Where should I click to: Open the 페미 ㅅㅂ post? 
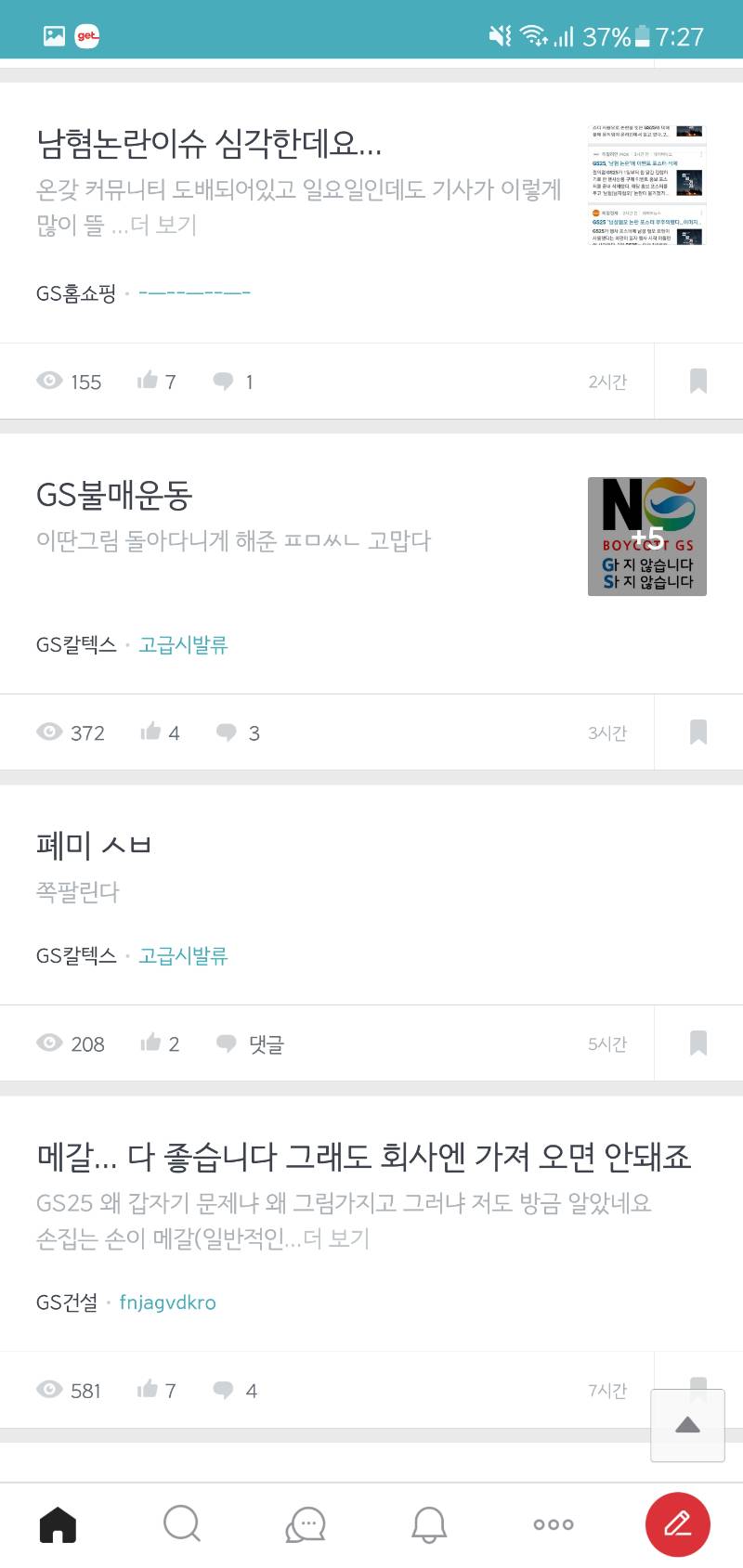pyautogui.click(x=93, y=845)
